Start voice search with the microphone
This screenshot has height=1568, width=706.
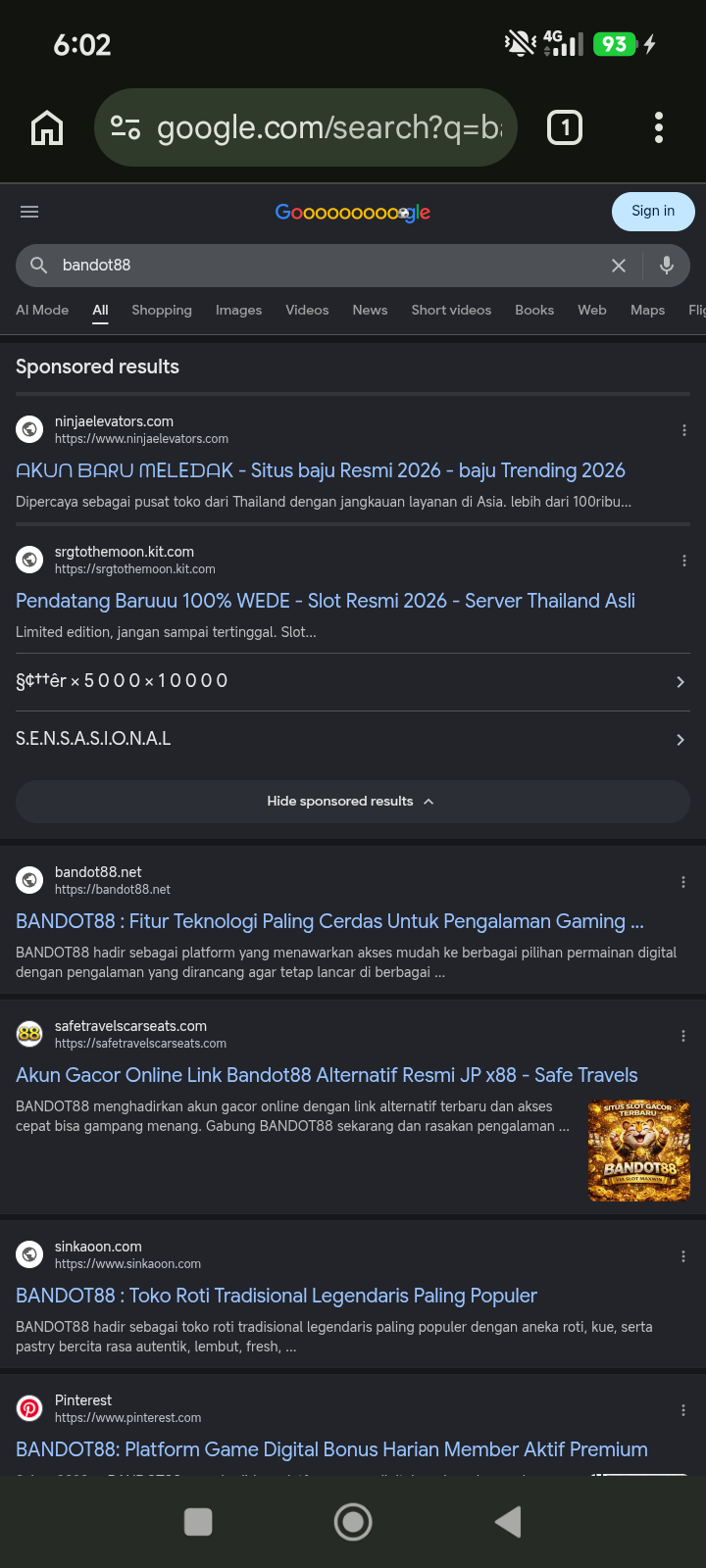pos(667,265)
